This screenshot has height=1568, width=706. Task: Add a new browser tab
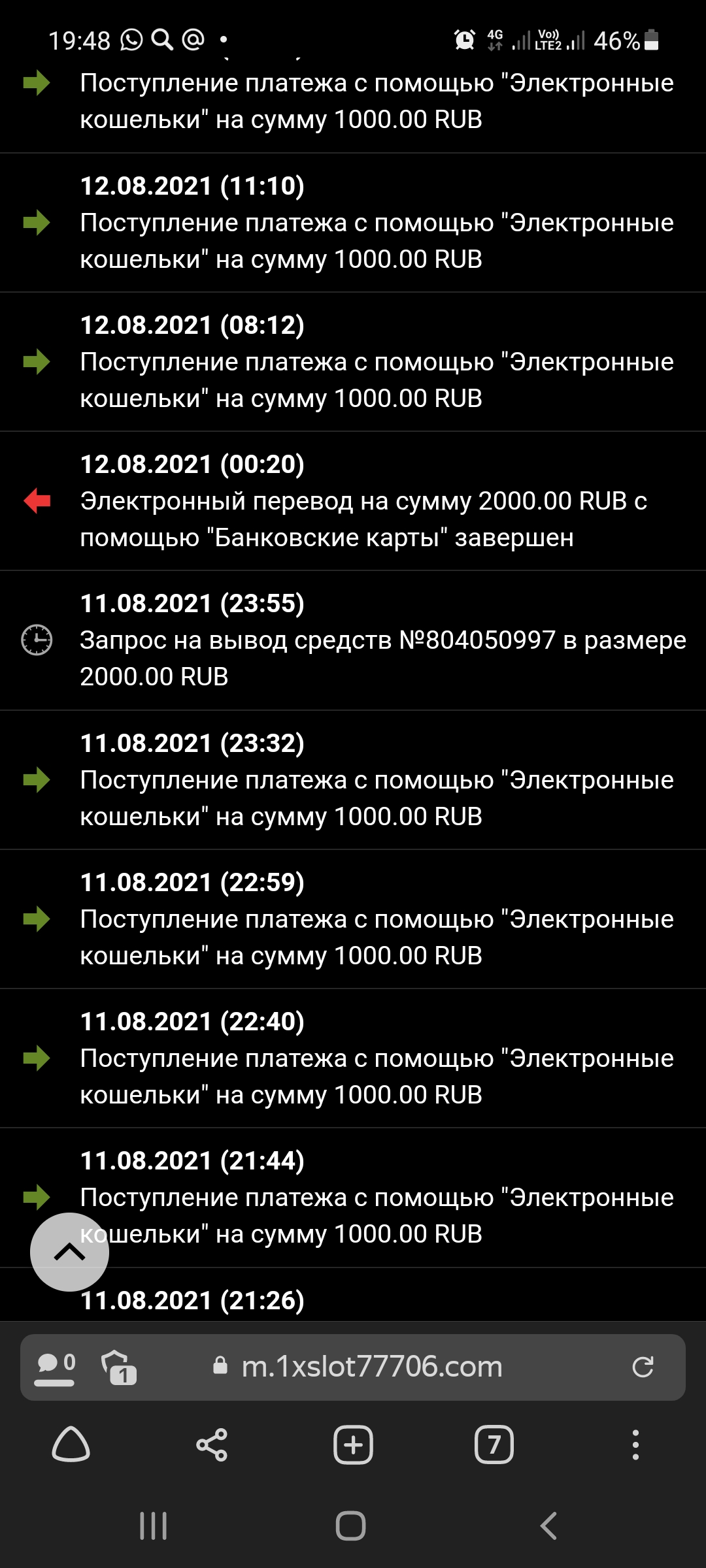click(x=353, y=1445)
